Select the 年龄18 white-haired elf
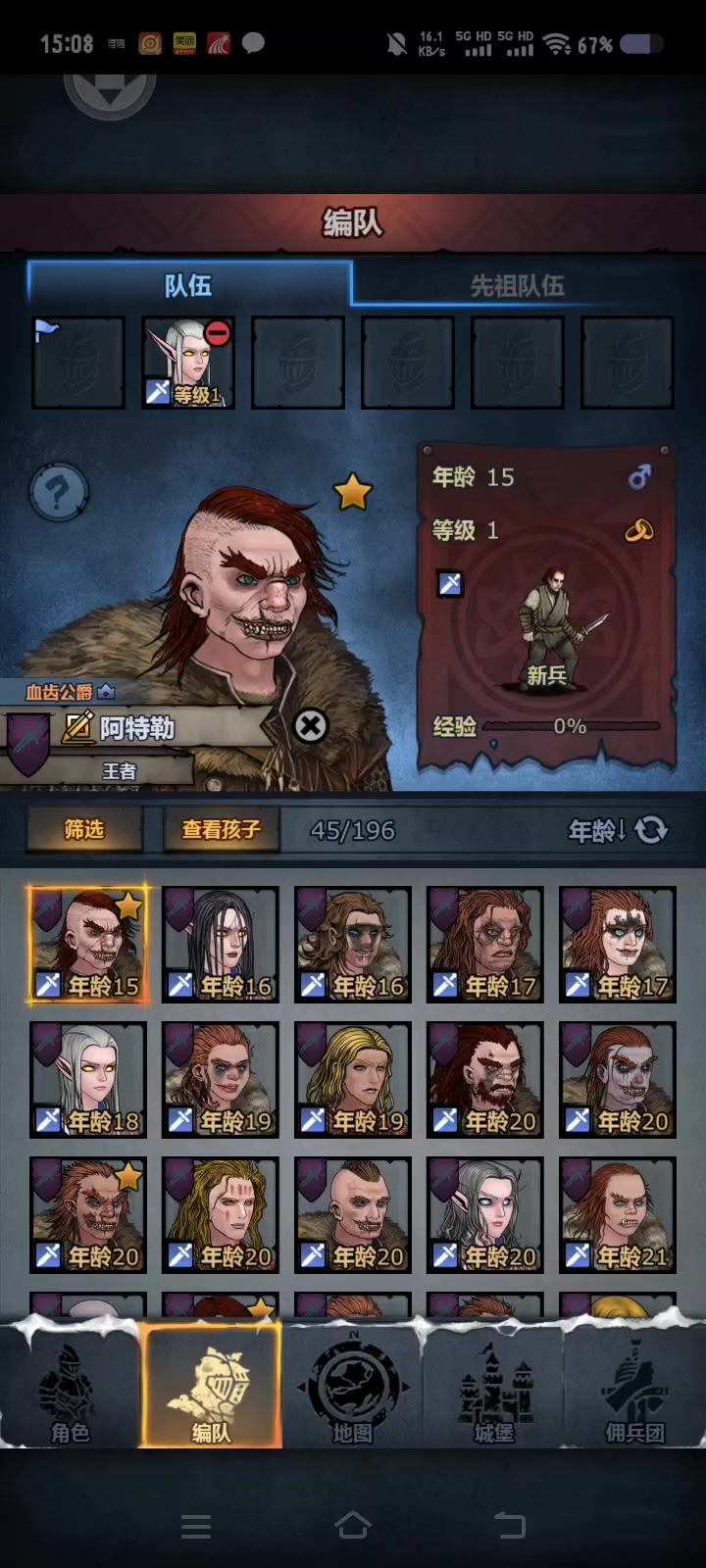The width and height of the screenshot is (706, 1568). (x=88, y=1079)
